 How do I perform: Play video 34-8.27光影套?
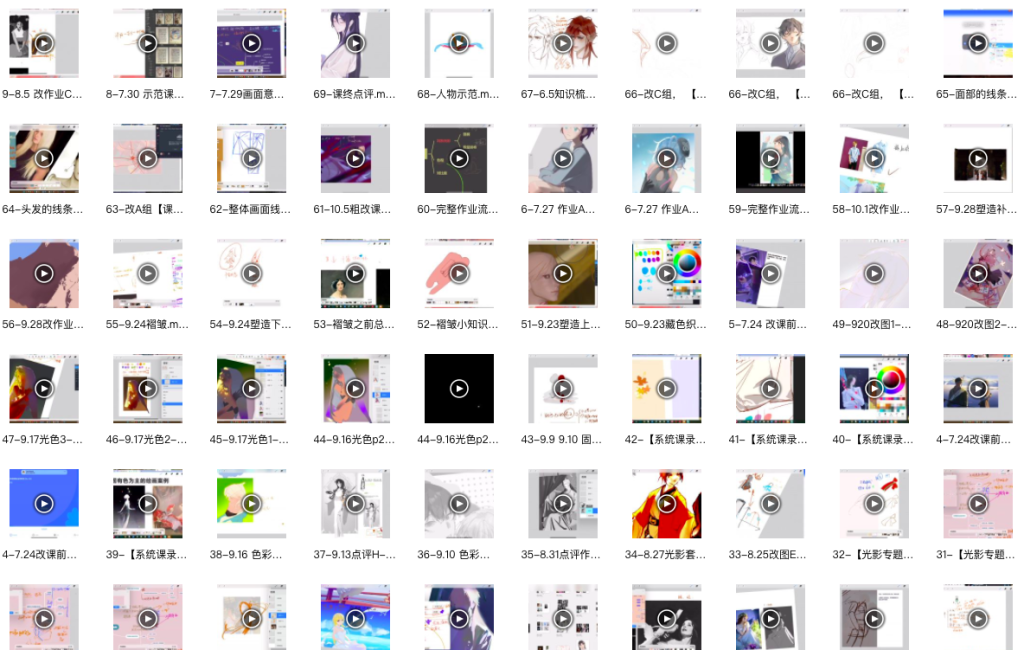667,503
